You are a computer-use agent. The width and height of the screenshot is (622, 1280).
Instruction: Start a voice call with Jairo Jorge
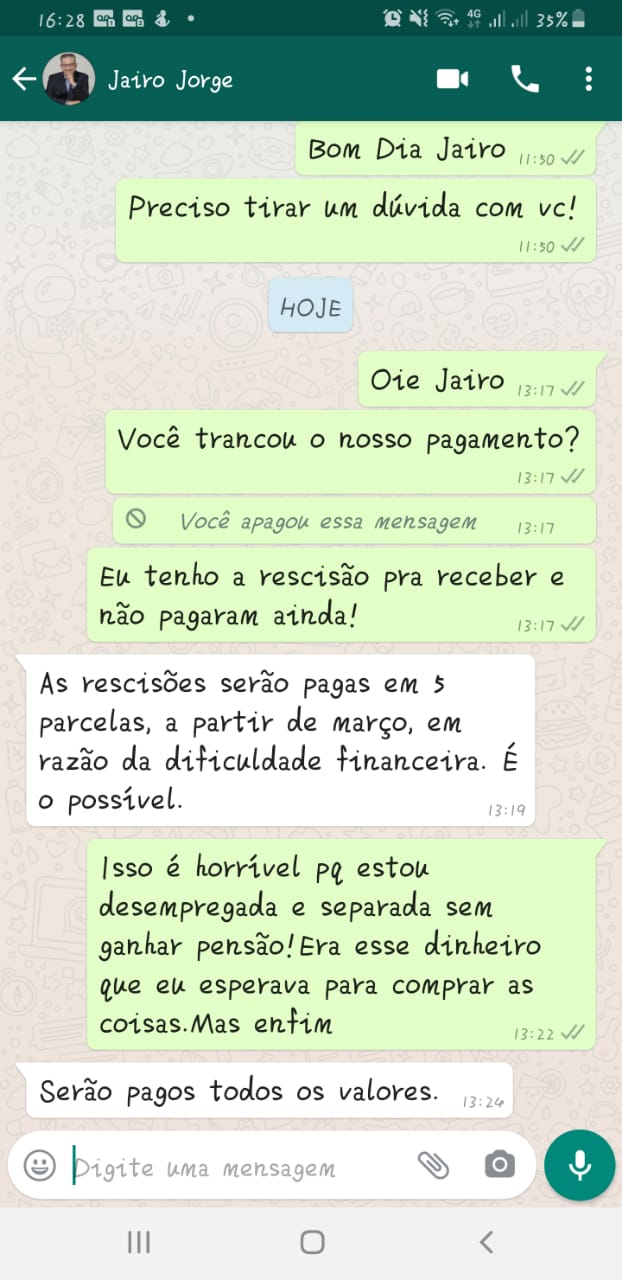click(x=525, y=79)
